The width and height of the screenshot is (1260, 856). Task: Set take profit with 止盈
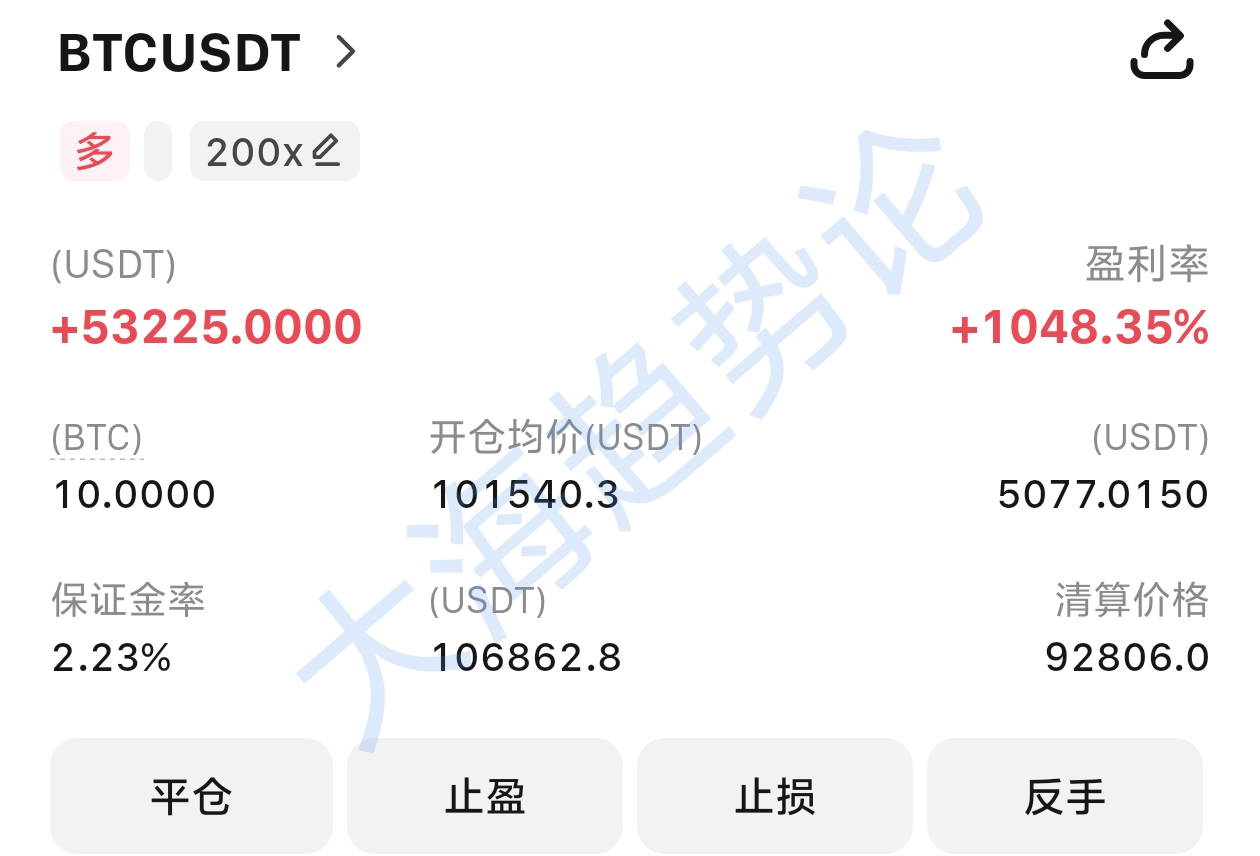click(485, 797)
